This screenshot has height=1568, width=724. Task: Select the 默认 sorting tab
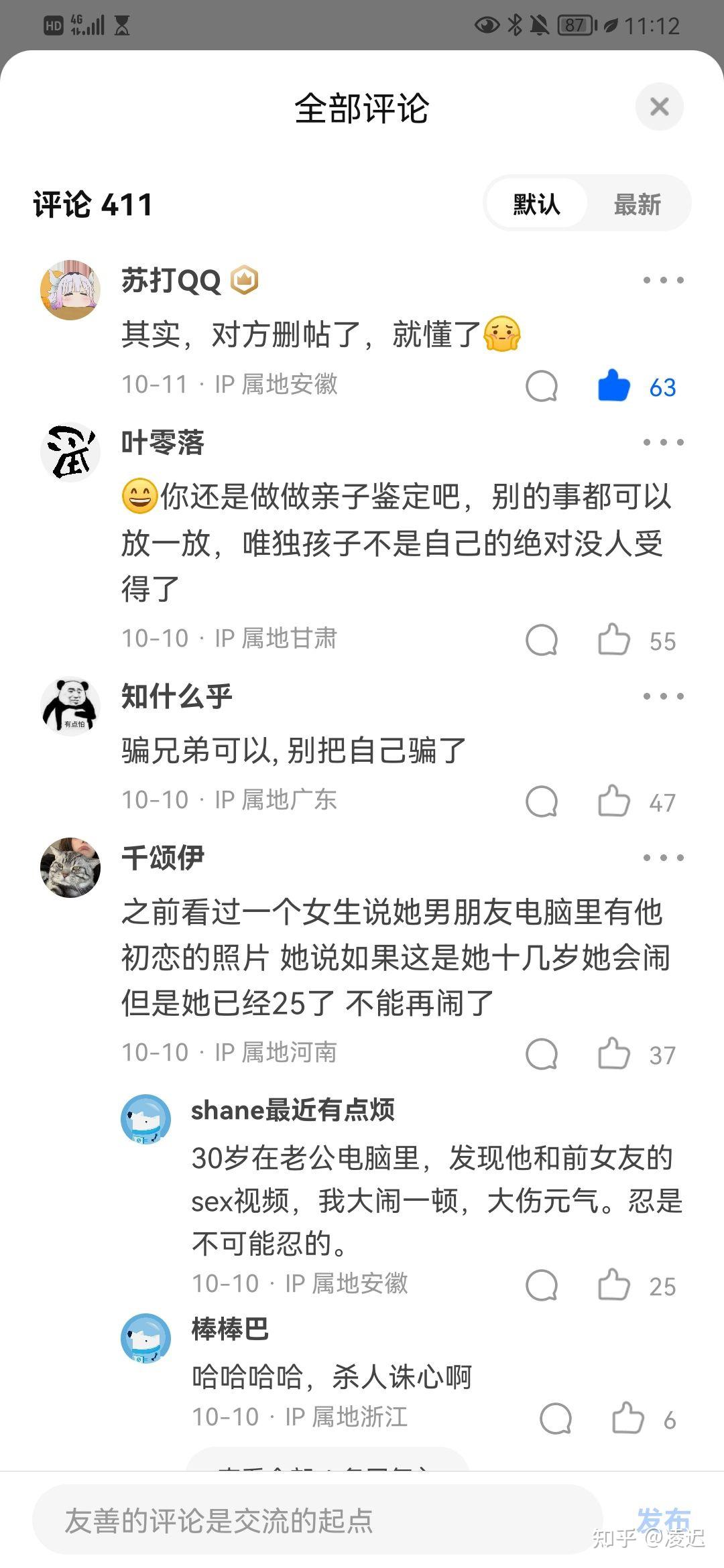(536, 204)
